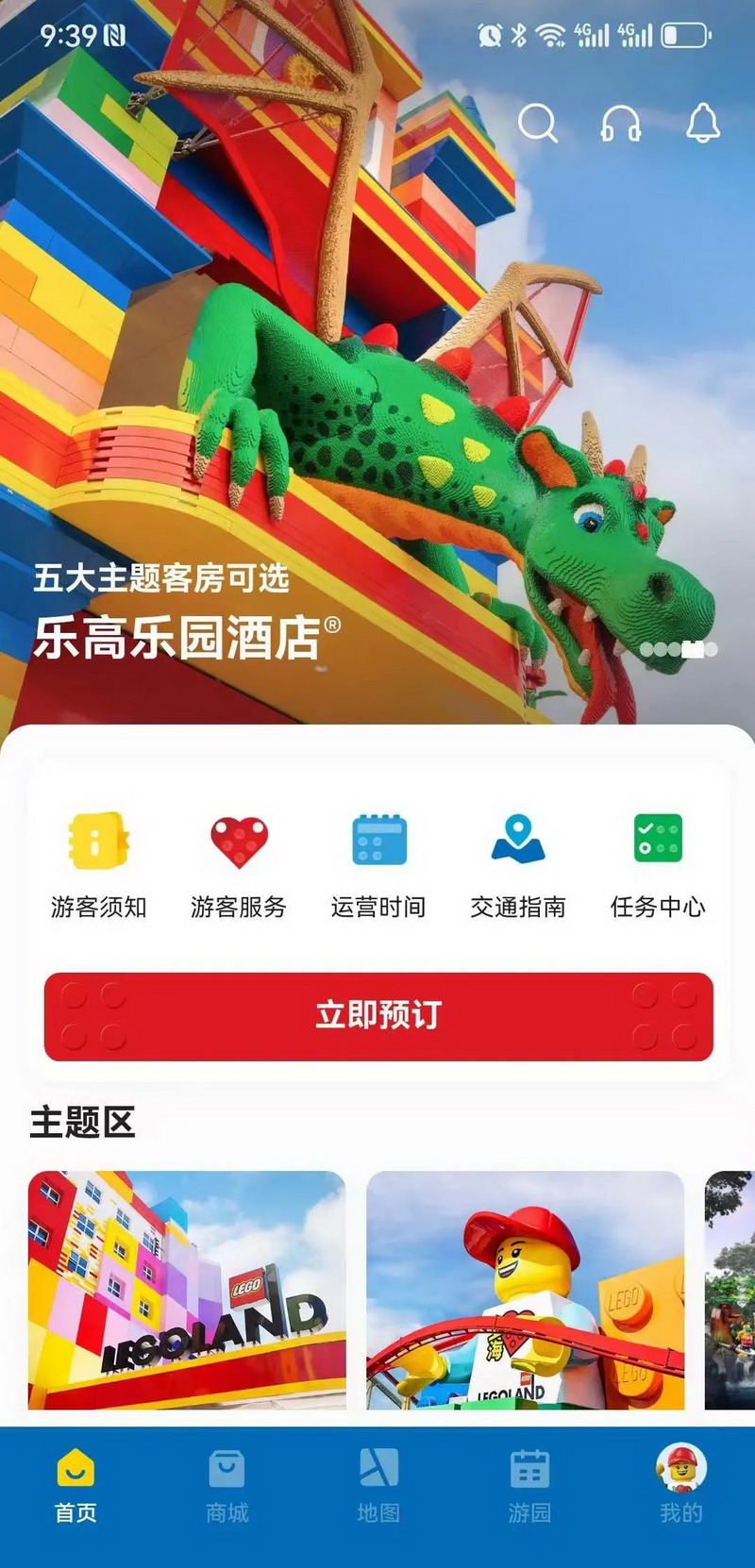Open customer service headset icon
Image resolution: width=755 pixels, height=1568 pixels.
pos(621,124)
